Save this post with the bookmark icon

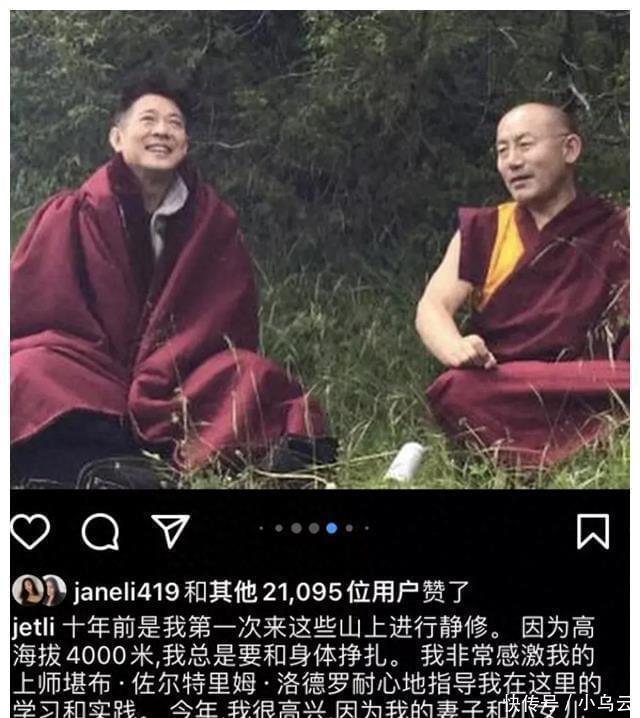click(593, 531)
